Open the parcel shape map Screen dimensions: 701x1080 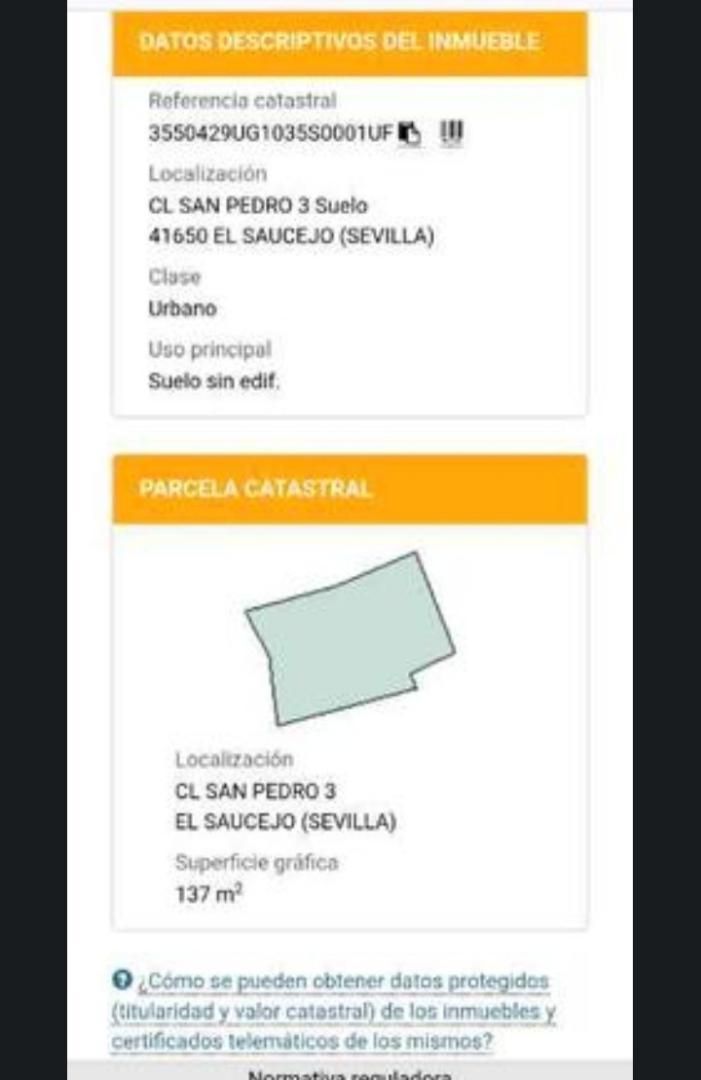pyautogui.click(x=350, y=638)
